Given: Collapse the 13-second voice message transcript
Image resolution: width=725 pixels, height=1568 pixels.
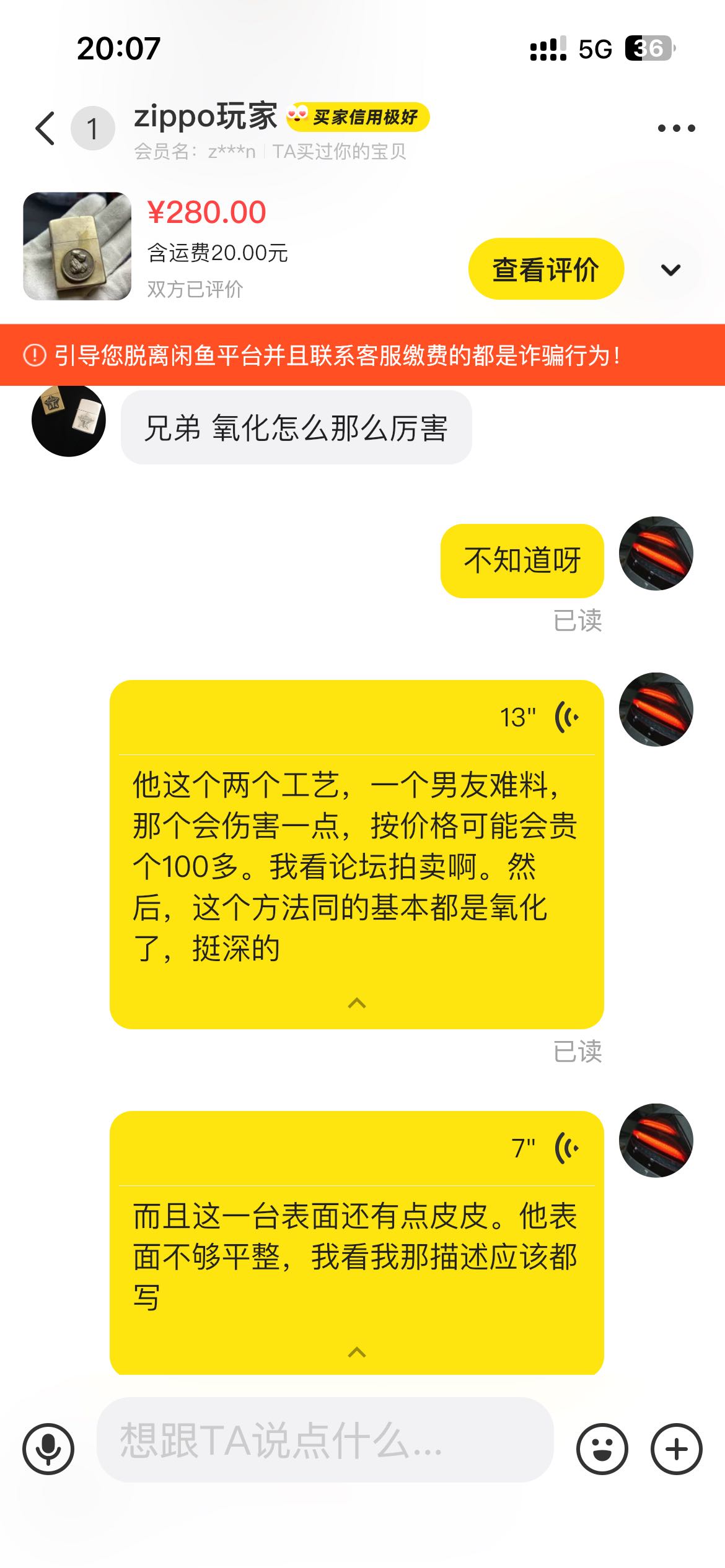Looking at the screenshot, I should [357, 1003].
